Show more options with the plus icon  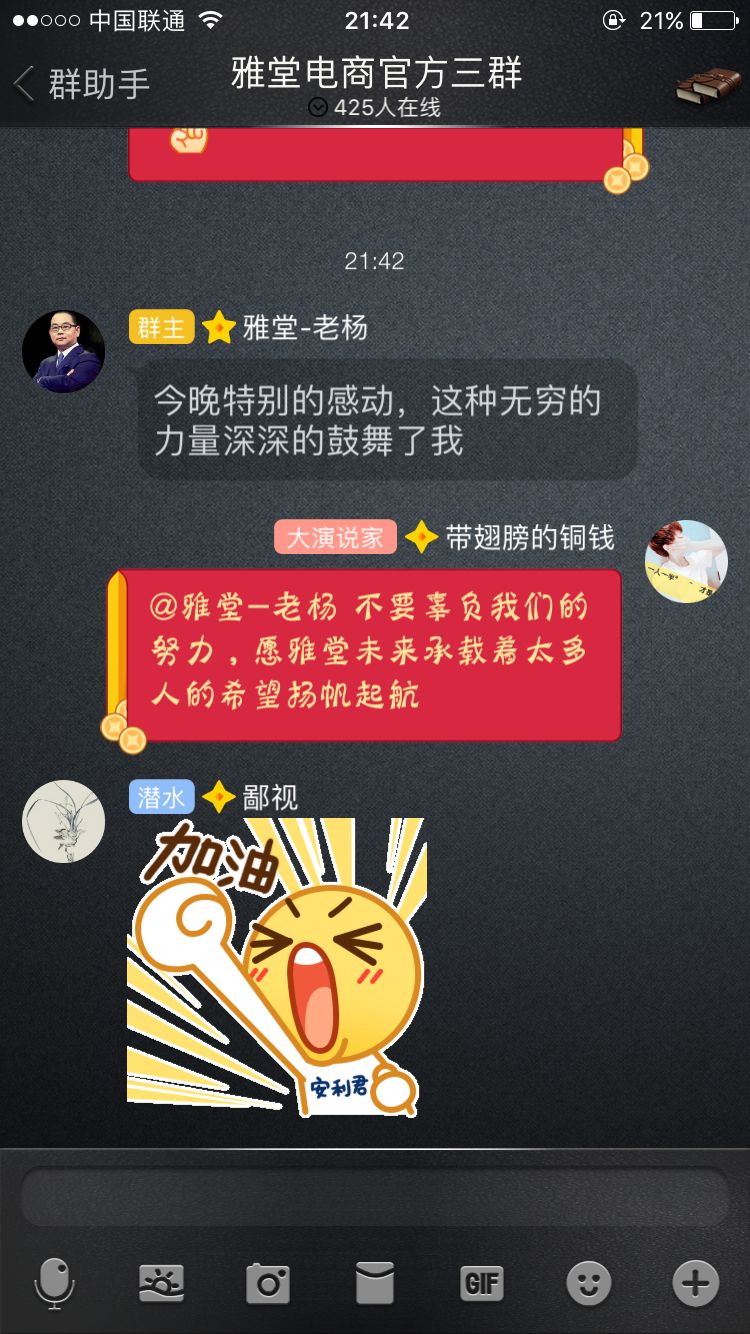695,1283
